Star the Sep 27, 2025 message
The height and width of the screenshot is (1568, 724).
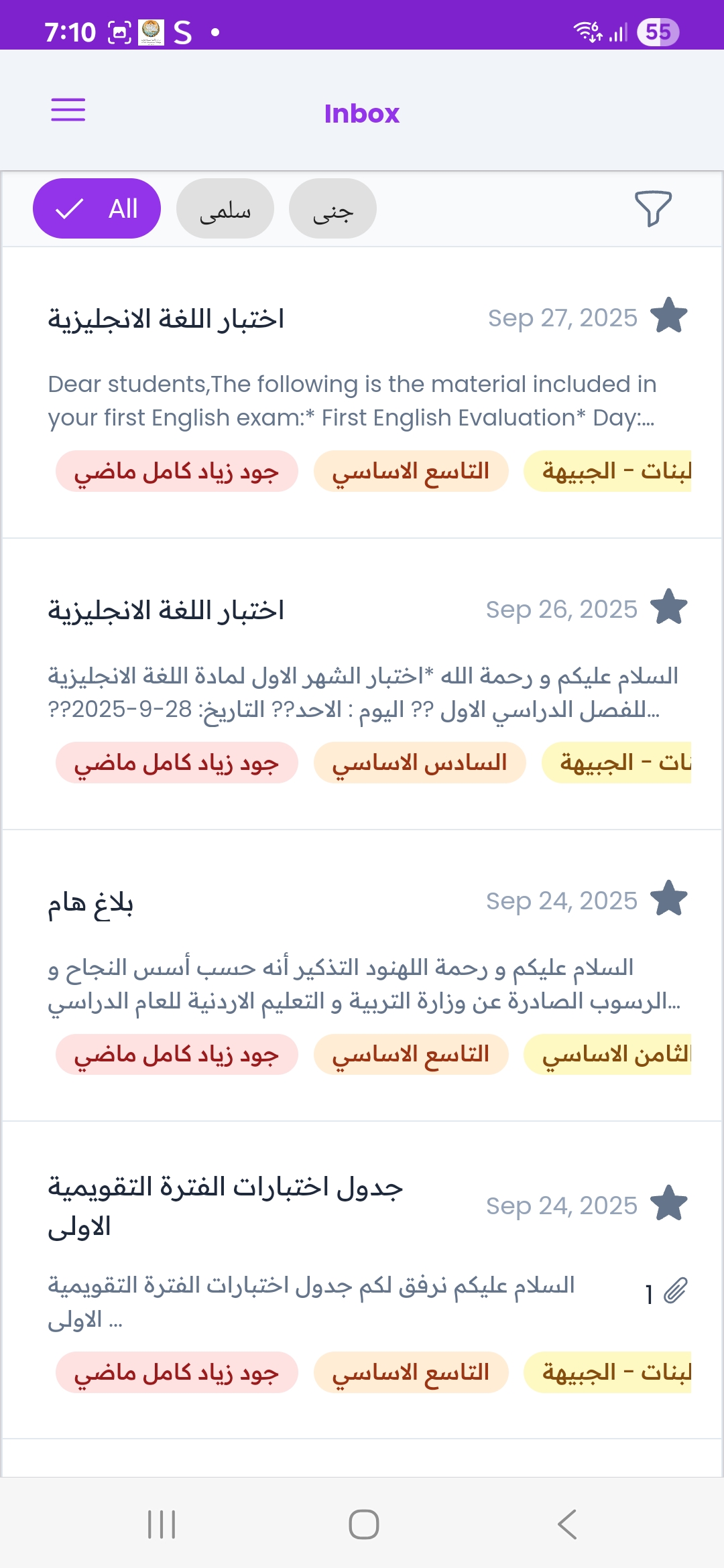669,316
